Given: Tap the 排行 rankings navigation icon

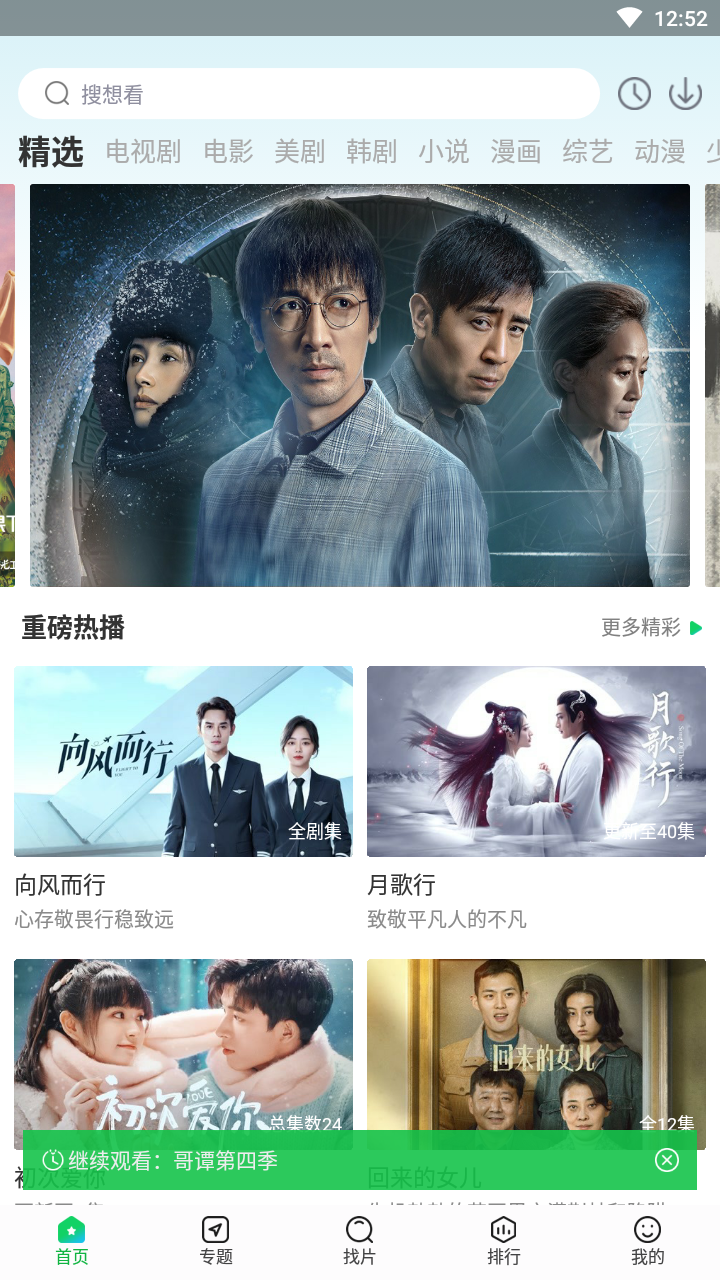Looking at the screenshot, I should (x=503, y=1229).
